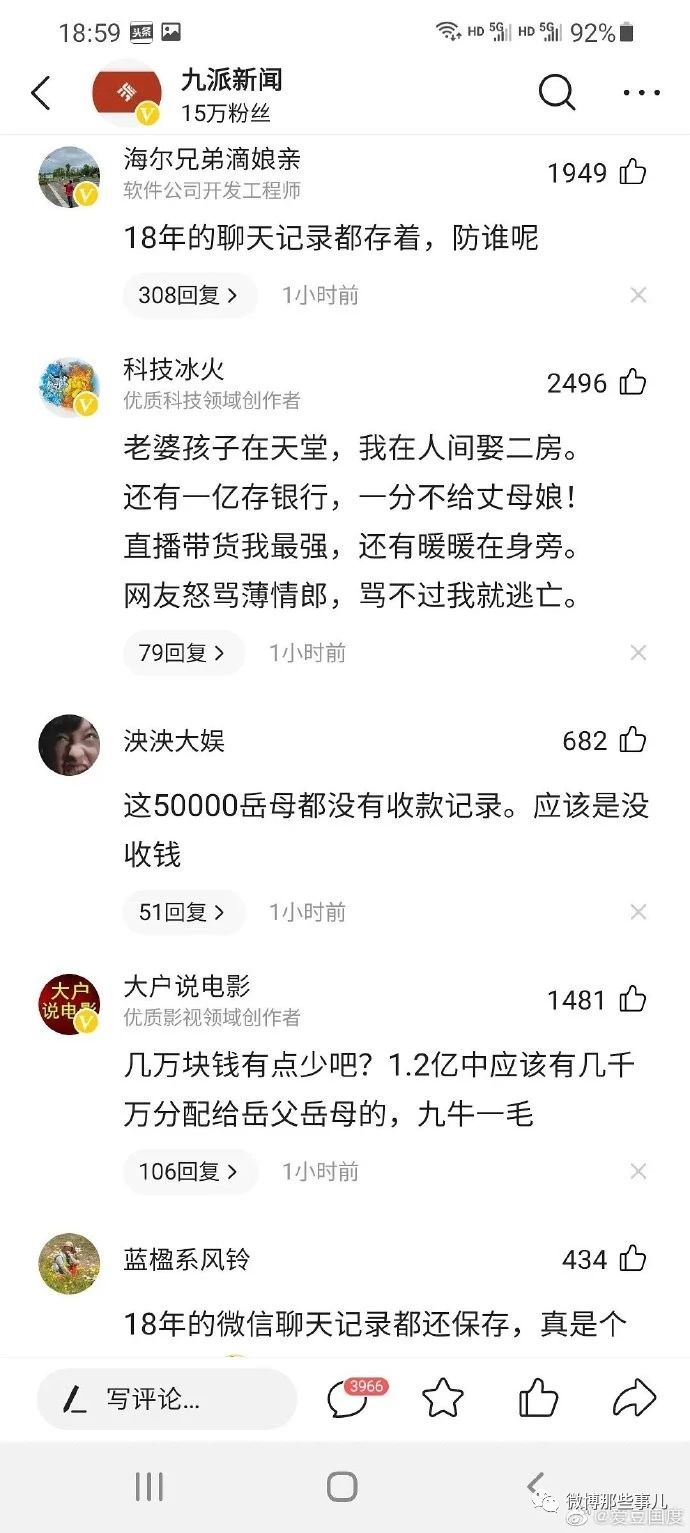Like the comment by 科技冰火

tap(633, 382)
